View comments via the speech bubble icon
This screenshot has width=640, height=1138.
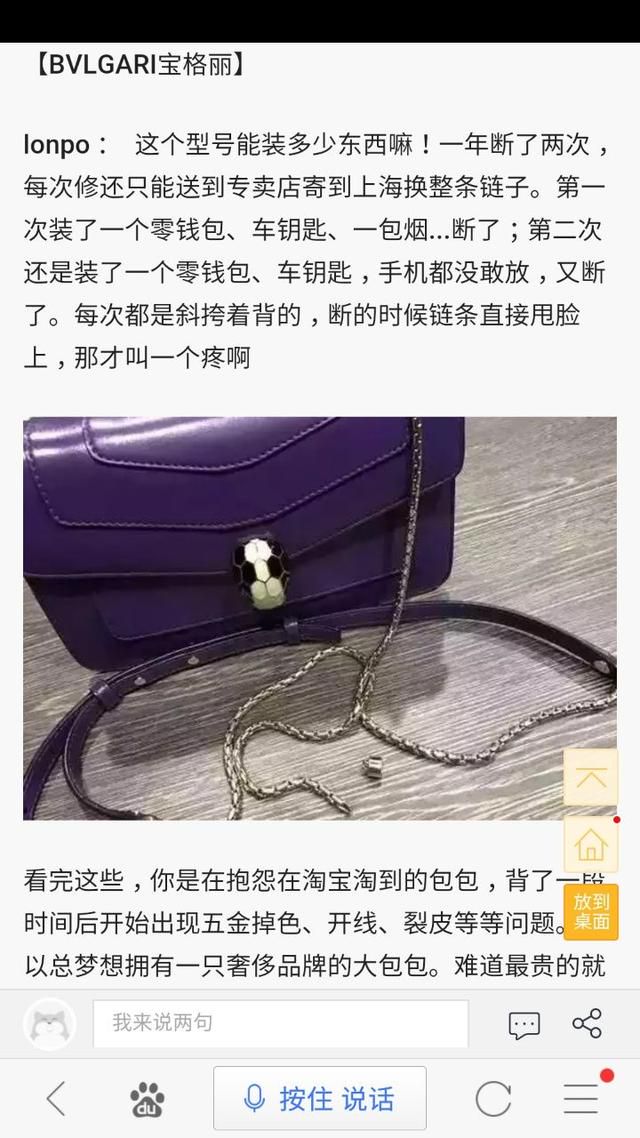point(524,1024)
